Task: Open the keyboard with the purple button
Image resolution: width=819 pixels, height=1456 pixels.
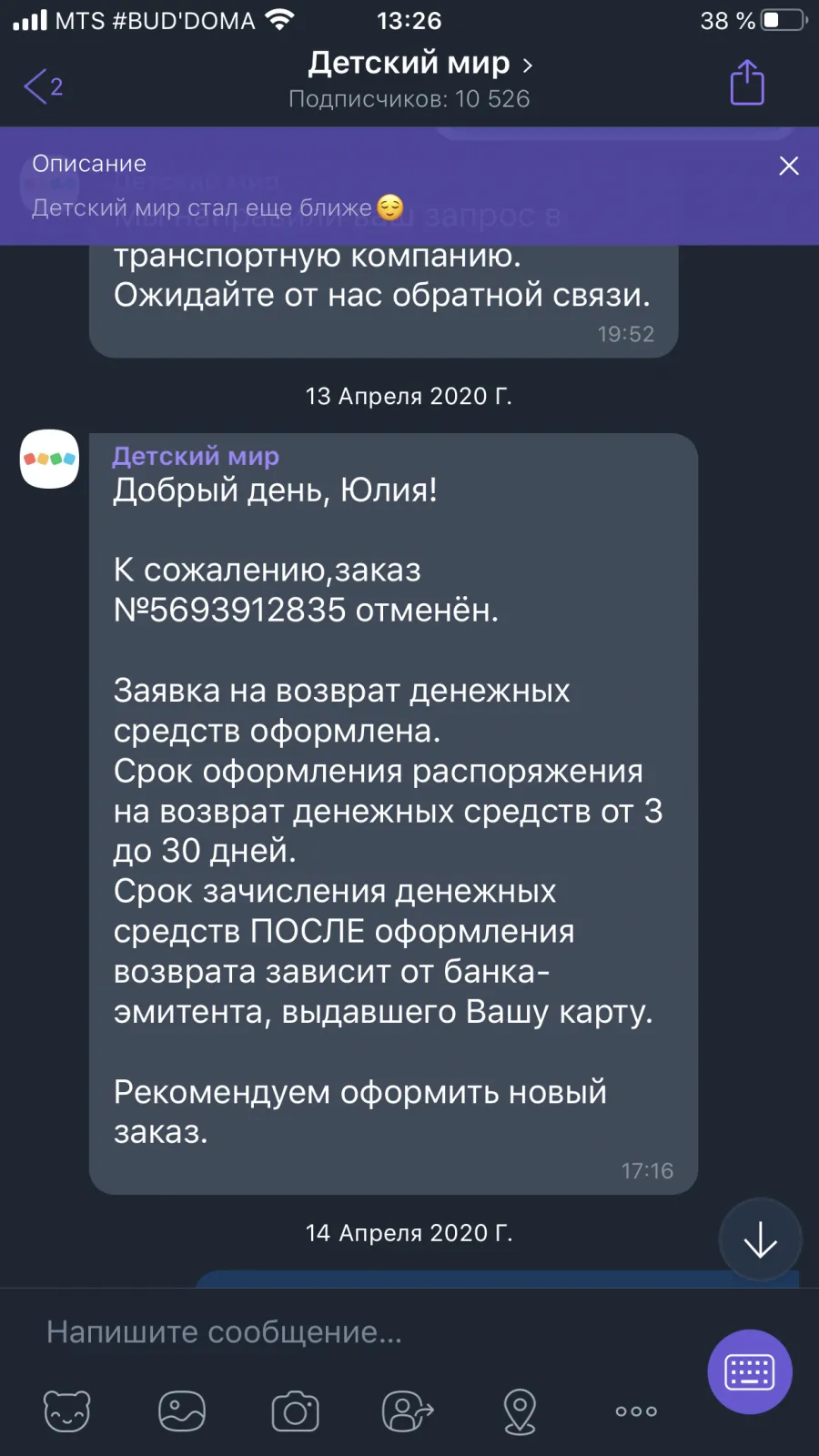Action: pyautogui.click(x=750, y=1371)
